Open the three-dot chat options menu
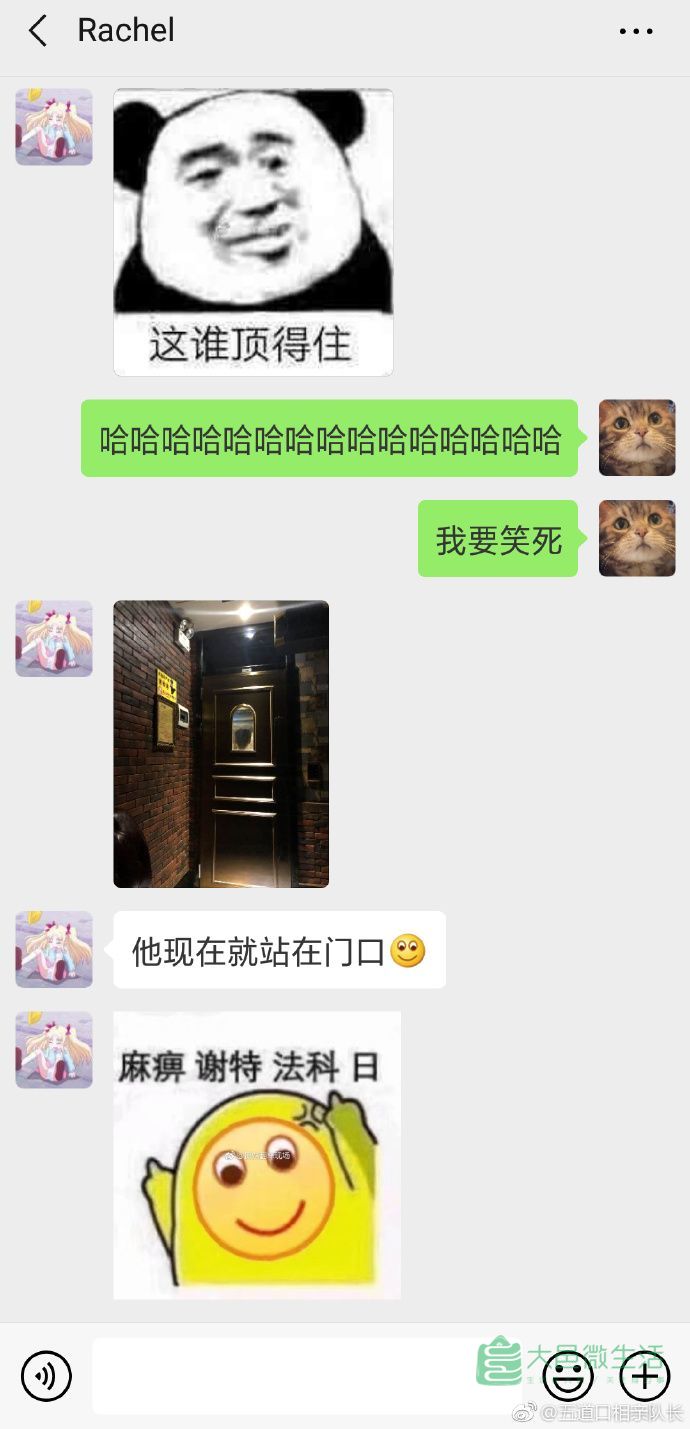 (636, 32)
